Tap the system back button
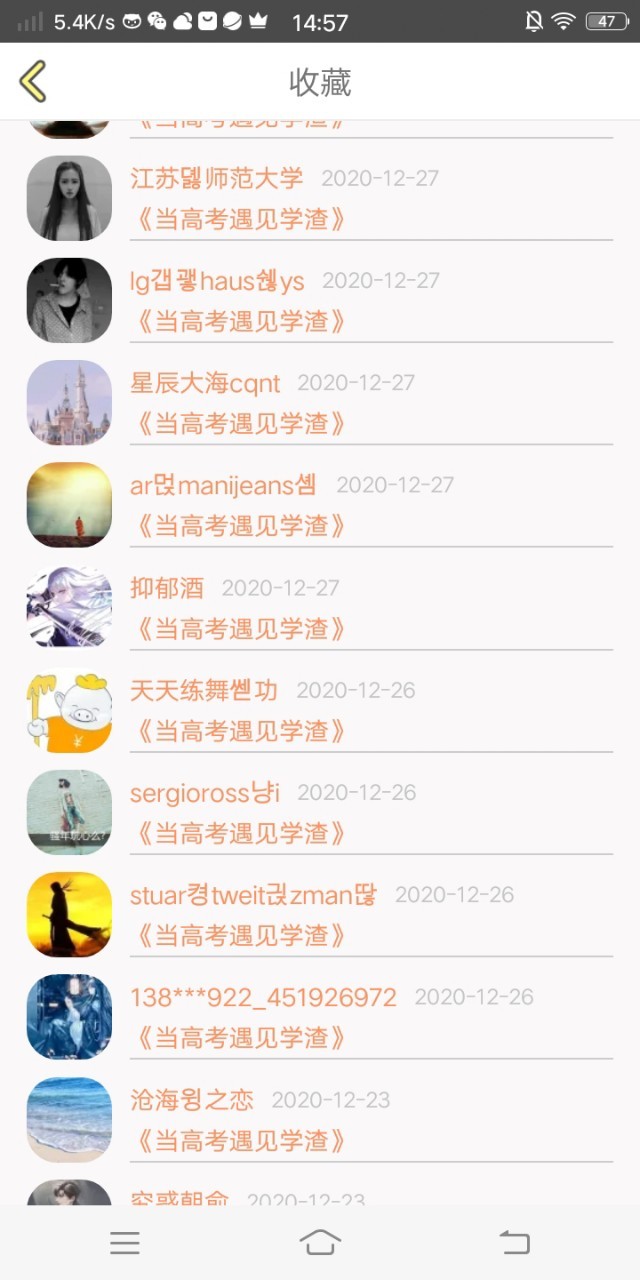 pyautogui.click(x=514, y=1242)
